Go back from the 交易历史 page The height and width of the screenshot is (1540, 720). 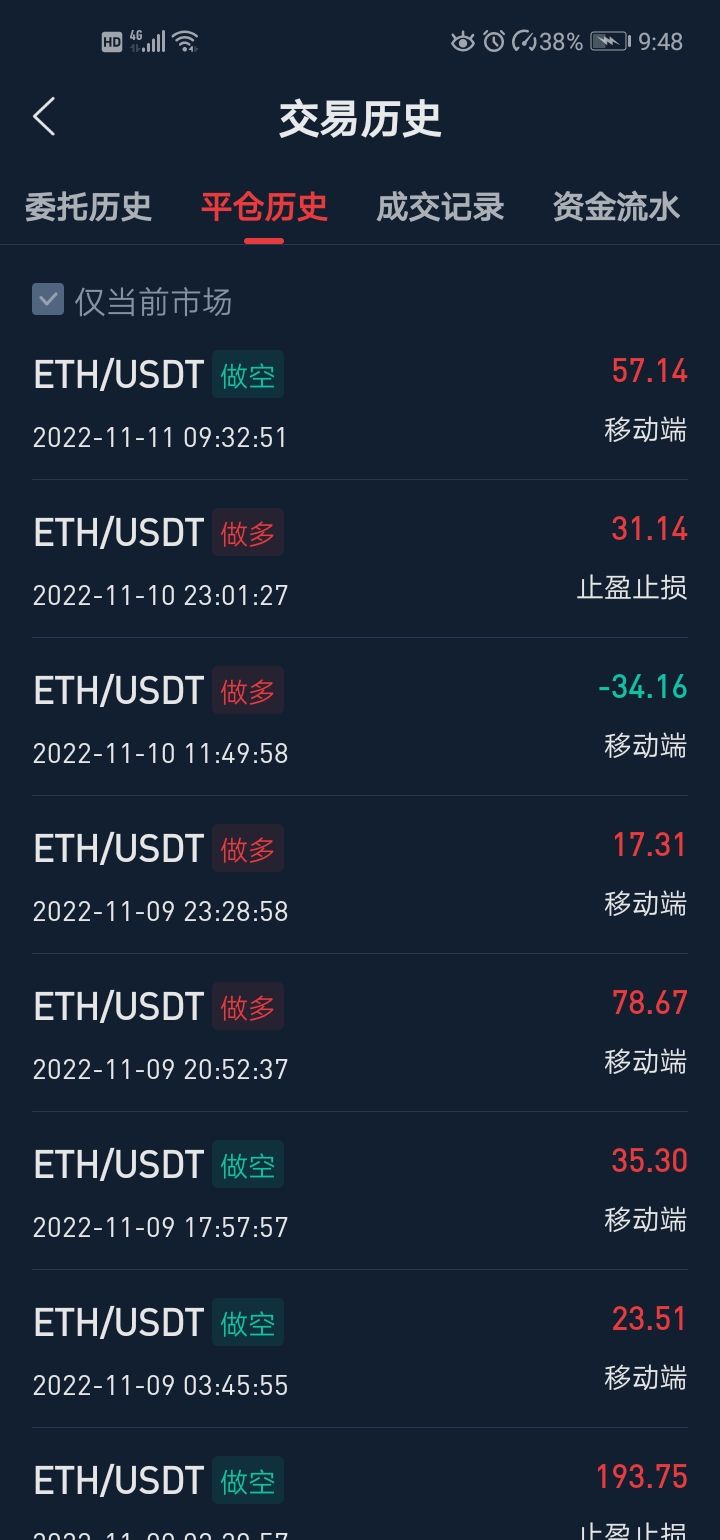pos(44,118)
